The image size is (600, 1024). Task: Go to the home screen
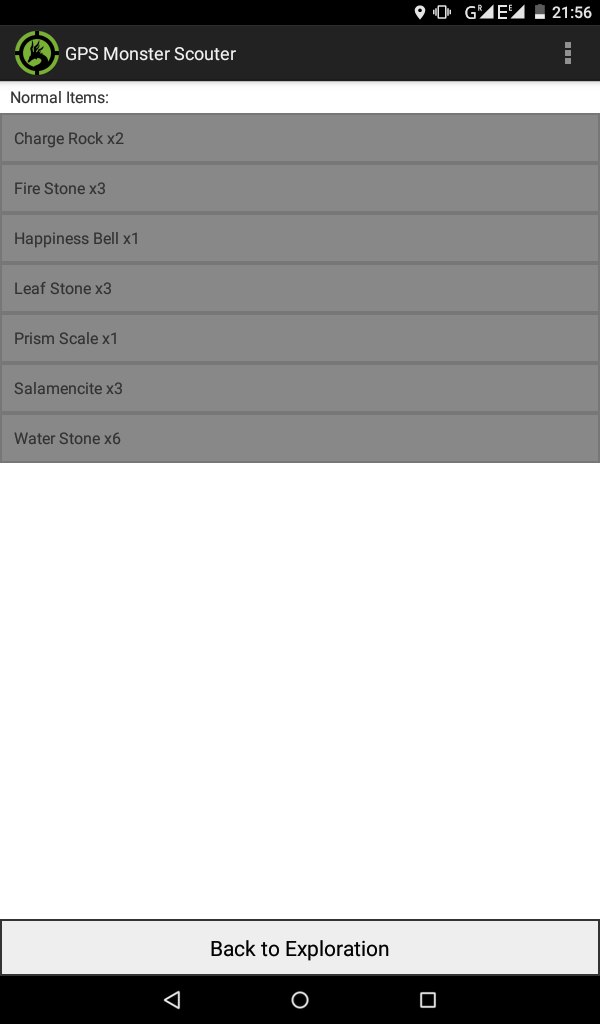(x=300, y=999)
